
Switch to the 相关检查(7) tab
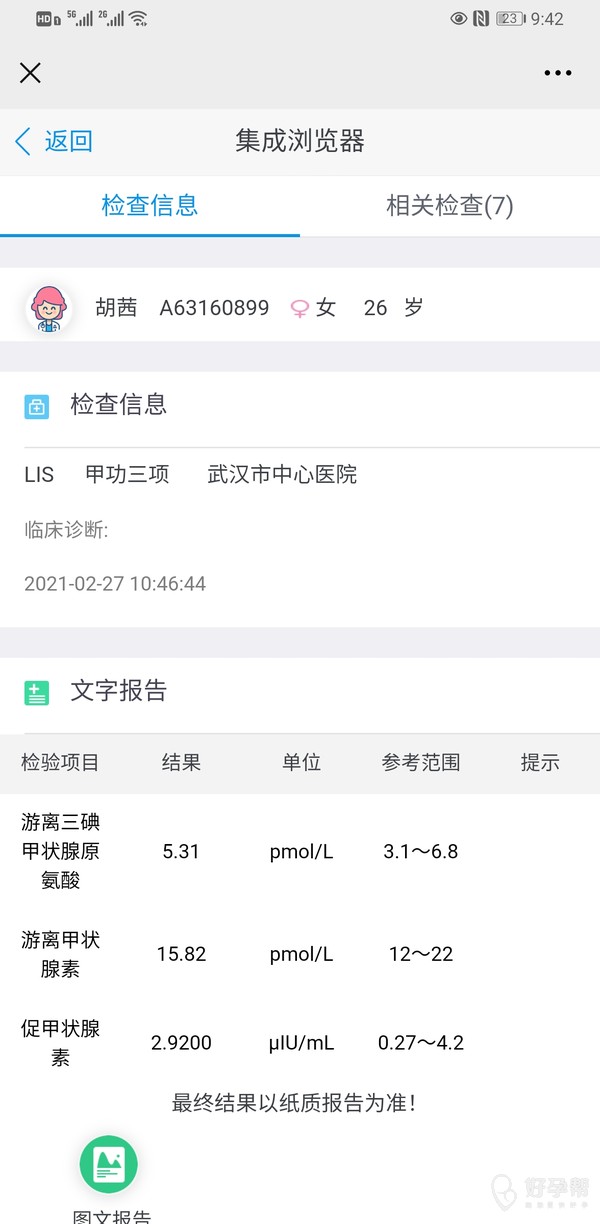click(449, 206)
